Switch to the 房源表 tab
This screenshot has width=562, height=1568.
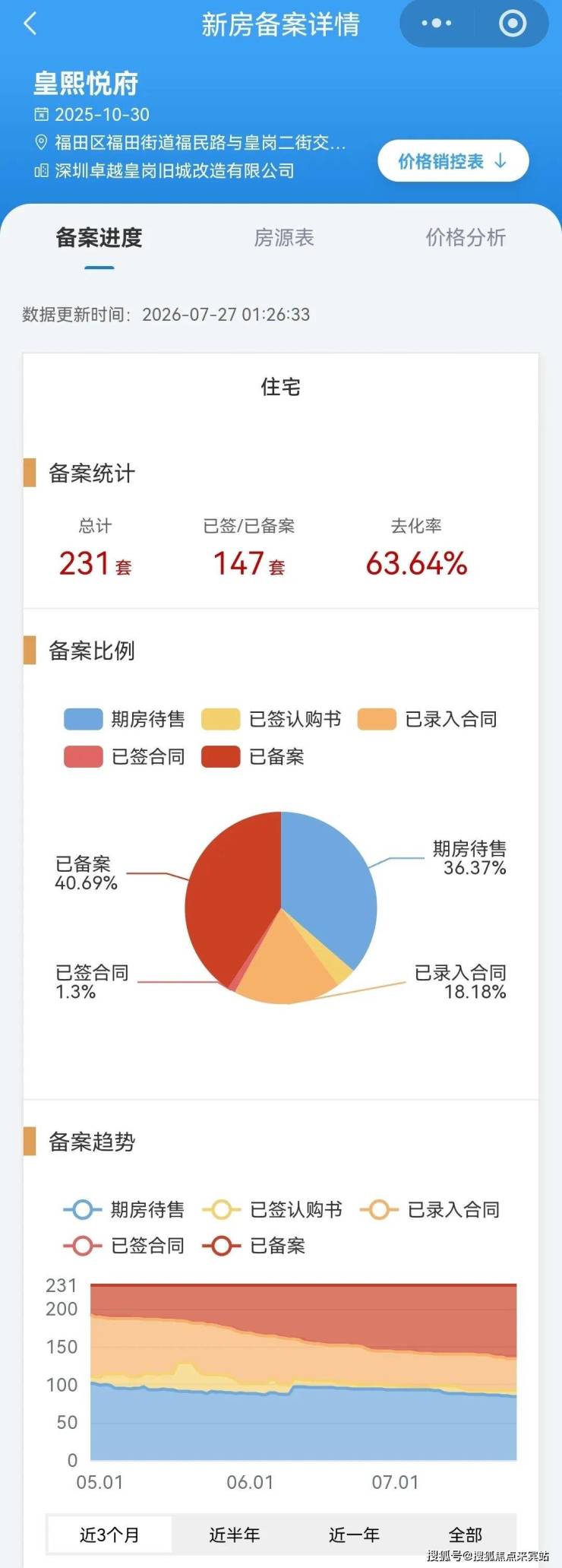(283, 238)
